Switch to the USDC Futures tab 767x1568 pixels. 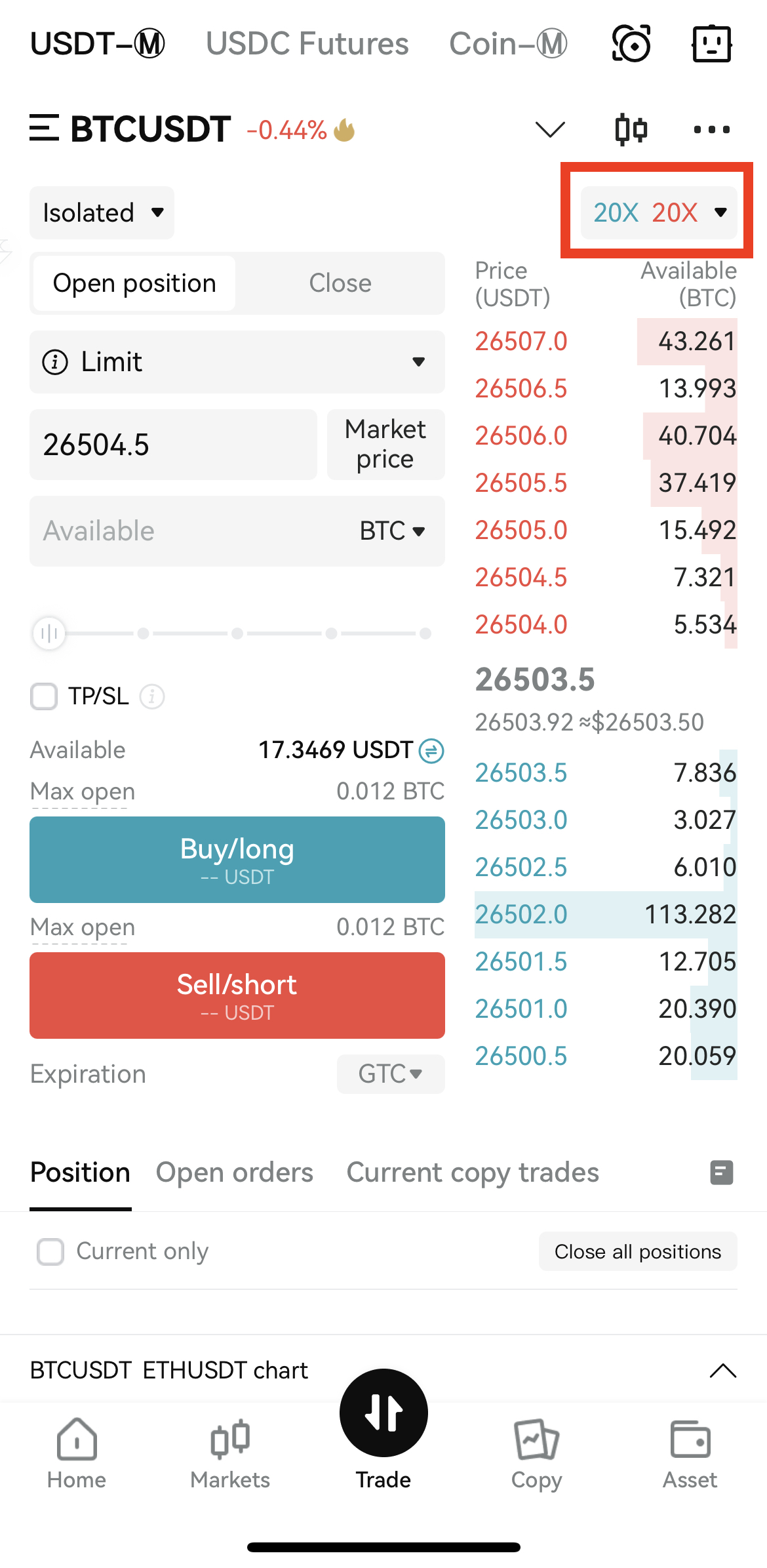[307, 44]
